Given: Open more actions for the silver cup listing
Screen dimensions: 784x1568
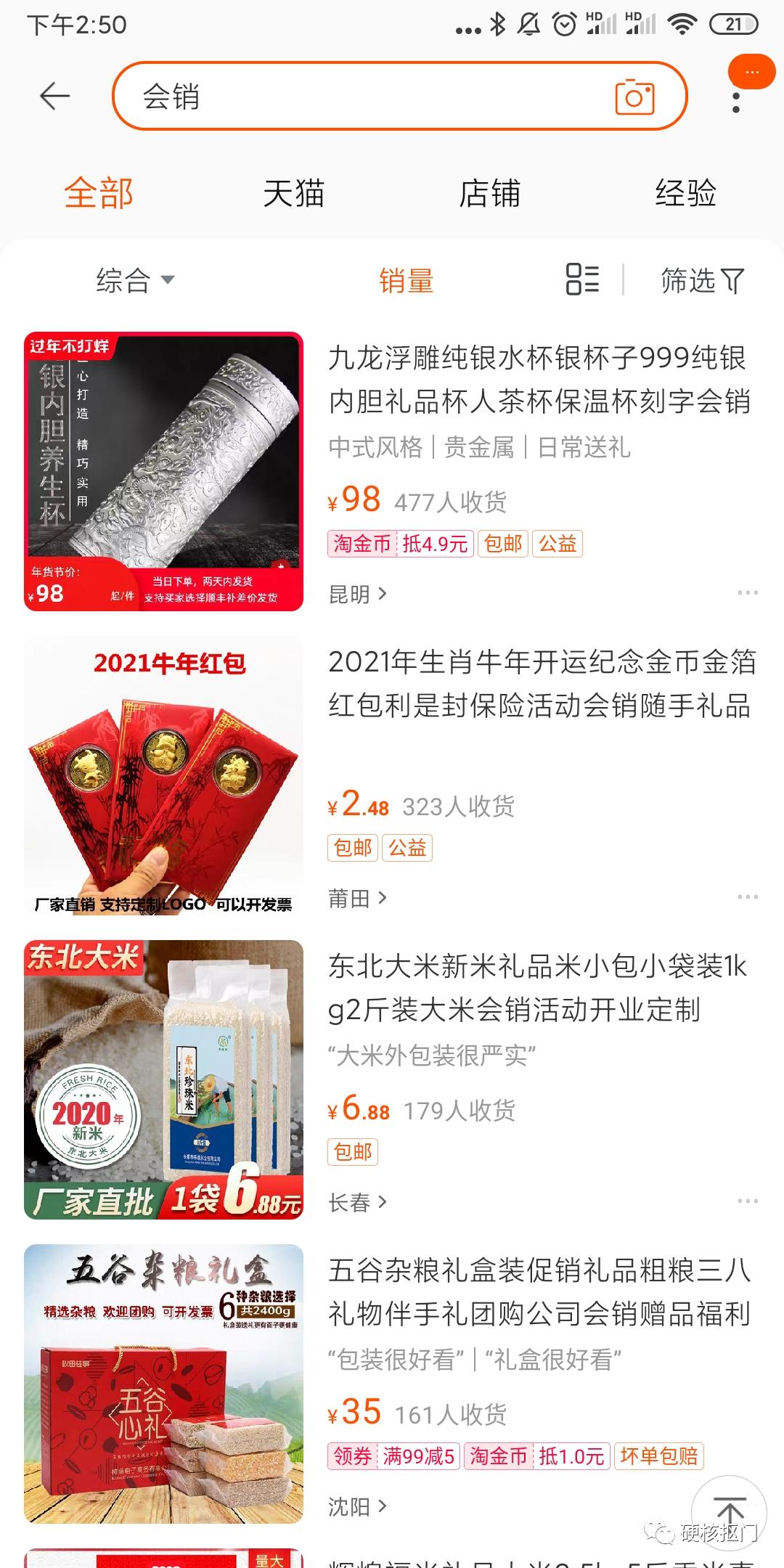Looking at the screenshot, I should point(746,592).
